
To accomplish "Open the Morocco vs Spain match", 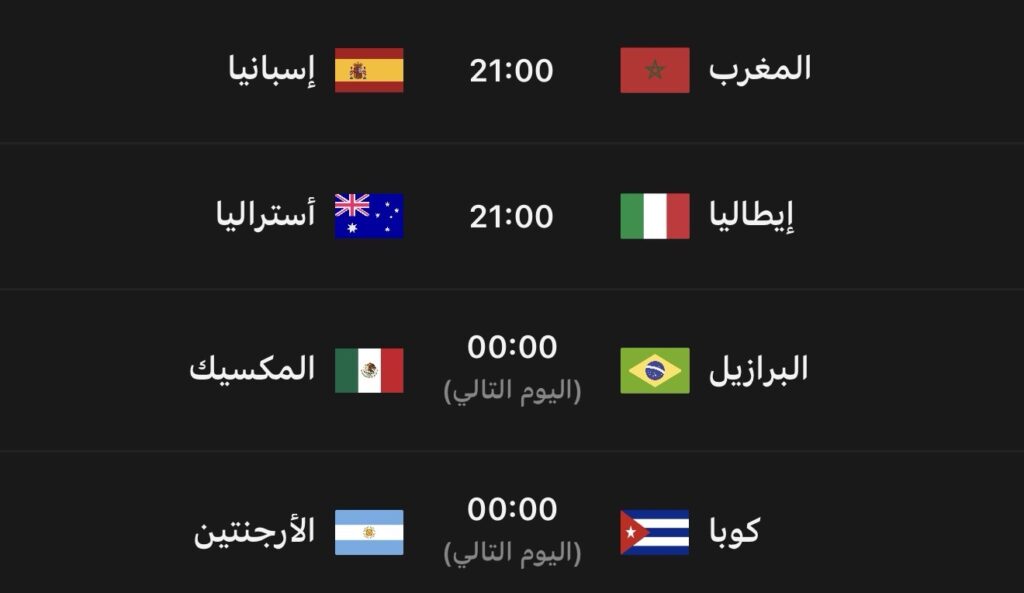I will [512, 70].
